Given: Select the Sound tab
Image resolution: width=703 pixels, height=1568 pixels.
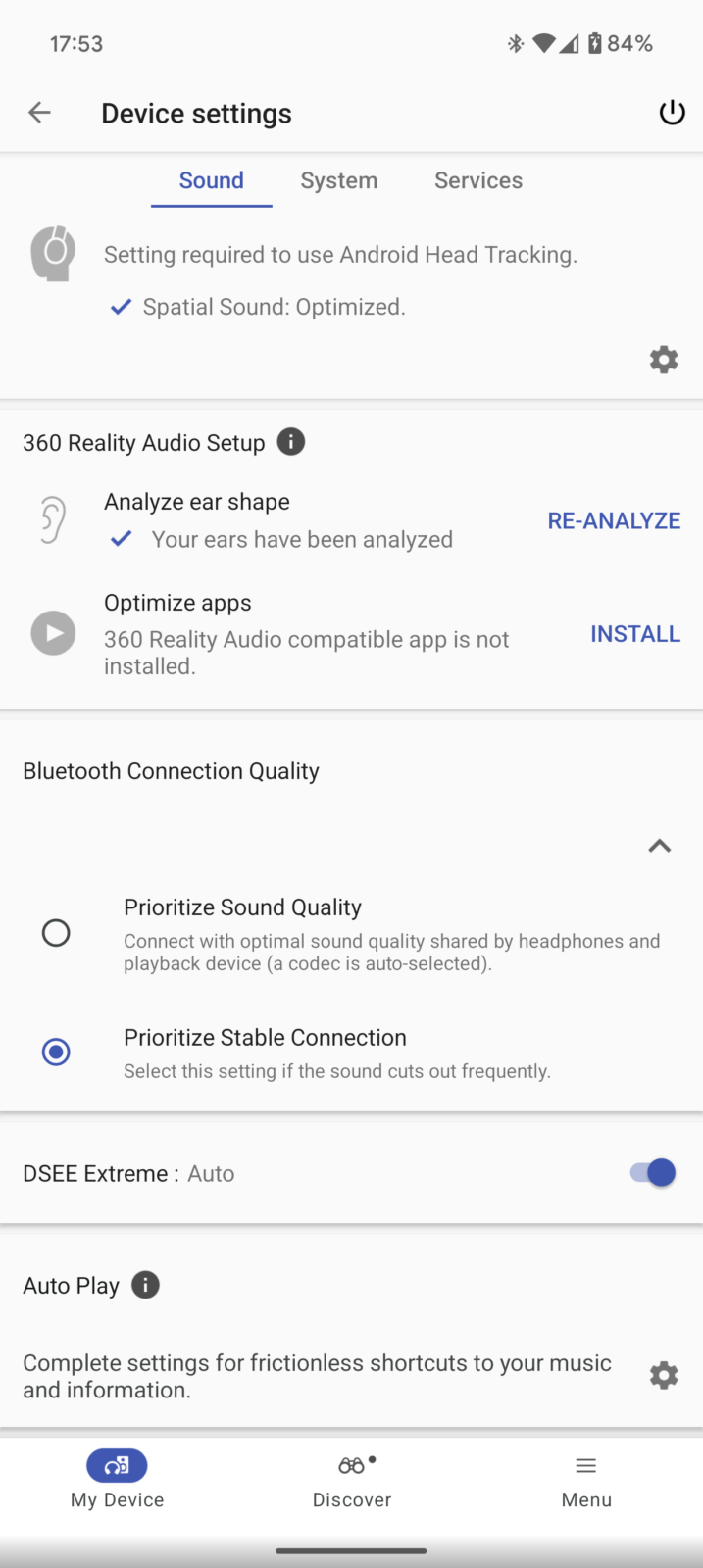Looking at the screenshot, I should [211, 180].
